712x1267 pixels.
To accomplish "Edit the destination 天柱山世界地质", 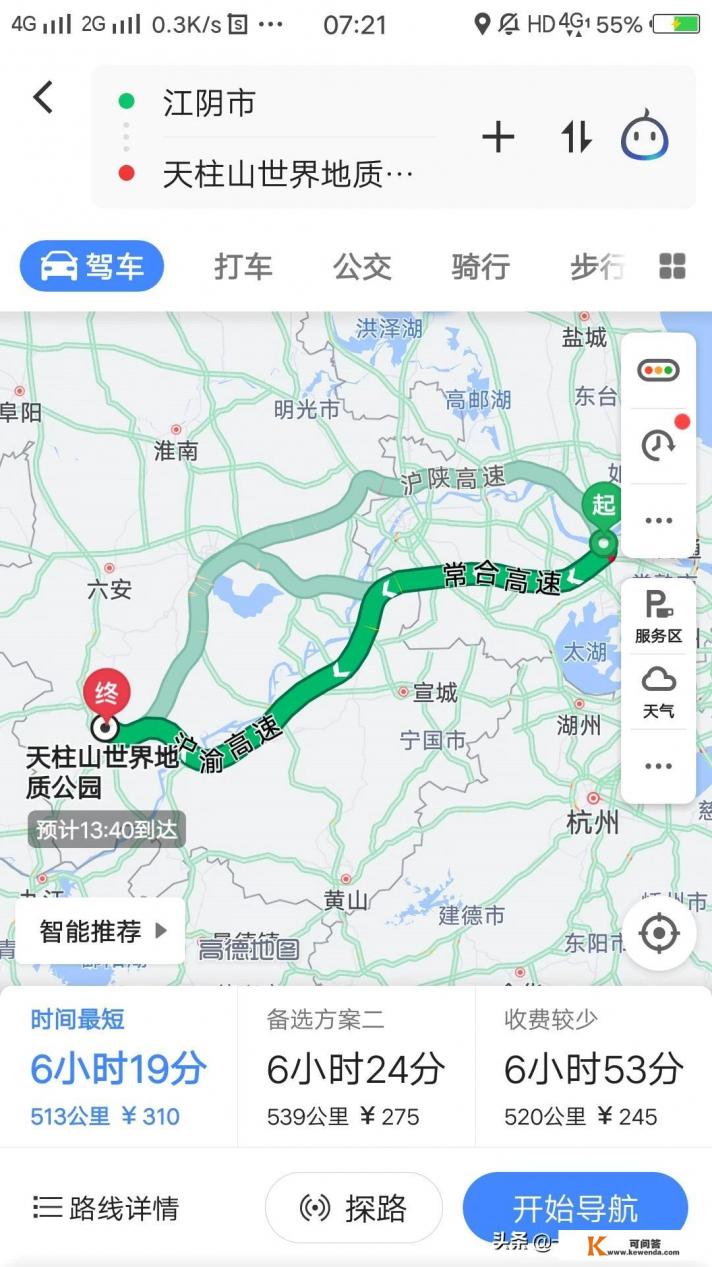I will (x=288, y=175).
